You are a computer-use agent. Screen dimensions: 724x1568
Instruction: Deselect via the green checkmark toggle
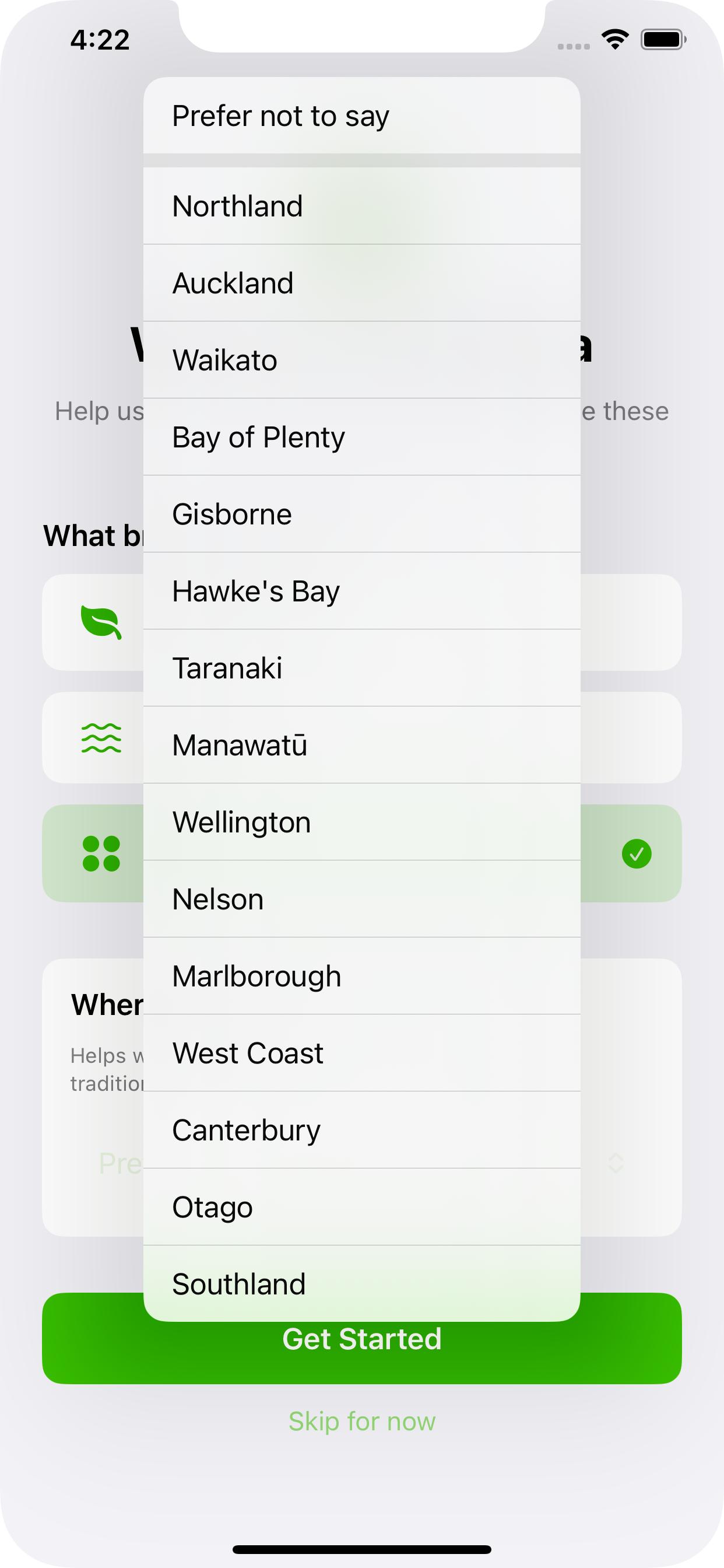click(638, 853)
